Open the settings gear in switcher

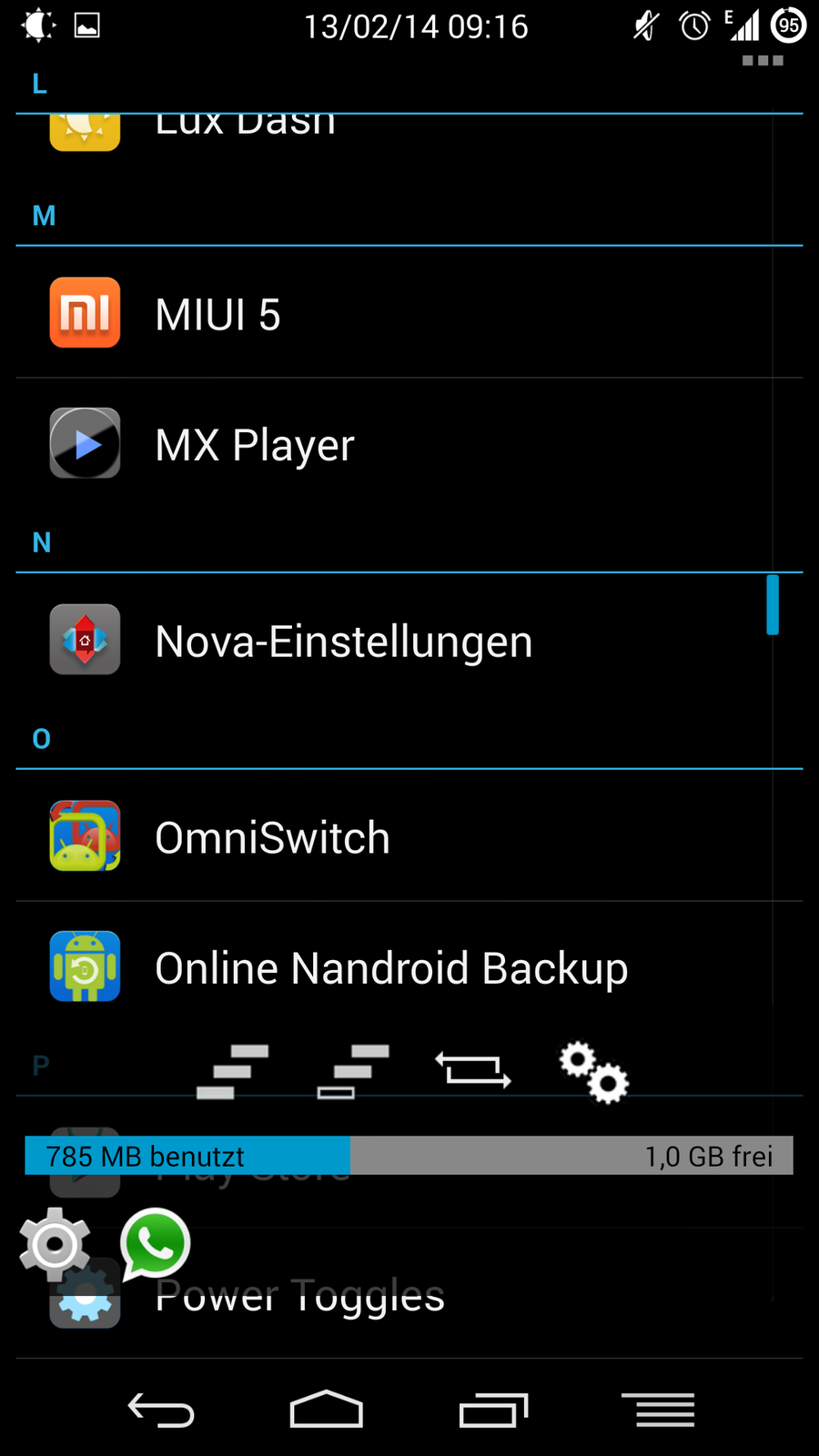pos(55,1243)
